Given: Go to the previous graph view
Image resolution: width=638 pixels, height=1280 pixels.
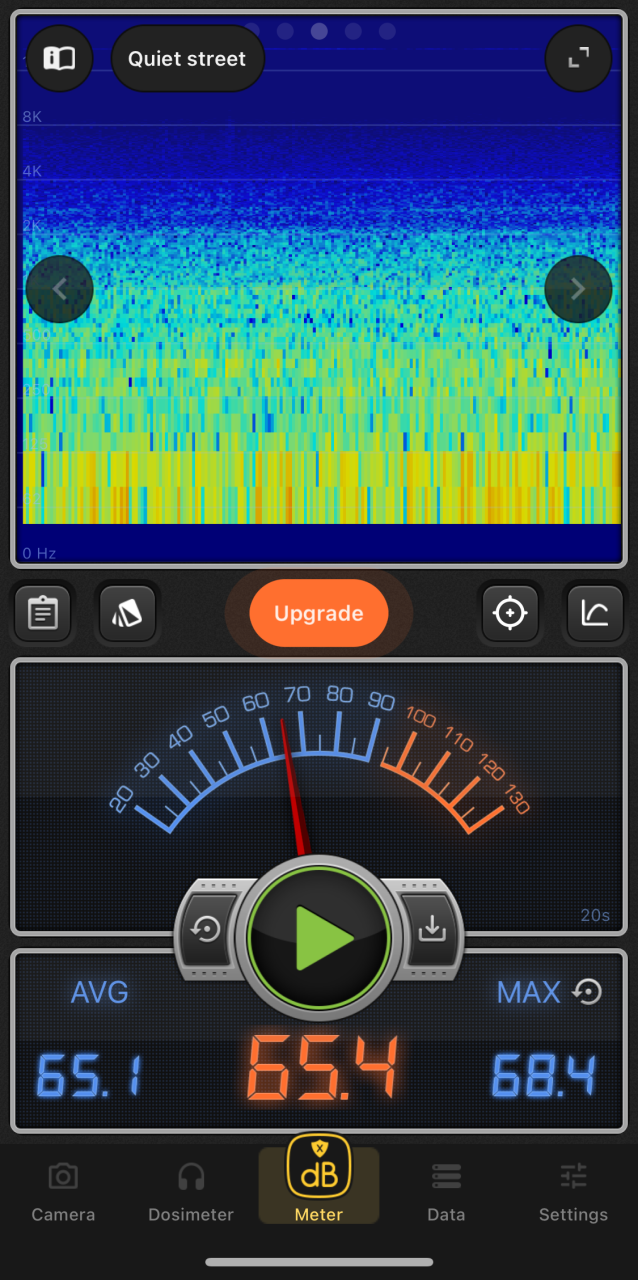Looking at the screenshot, I should click(x=59, y=290).
